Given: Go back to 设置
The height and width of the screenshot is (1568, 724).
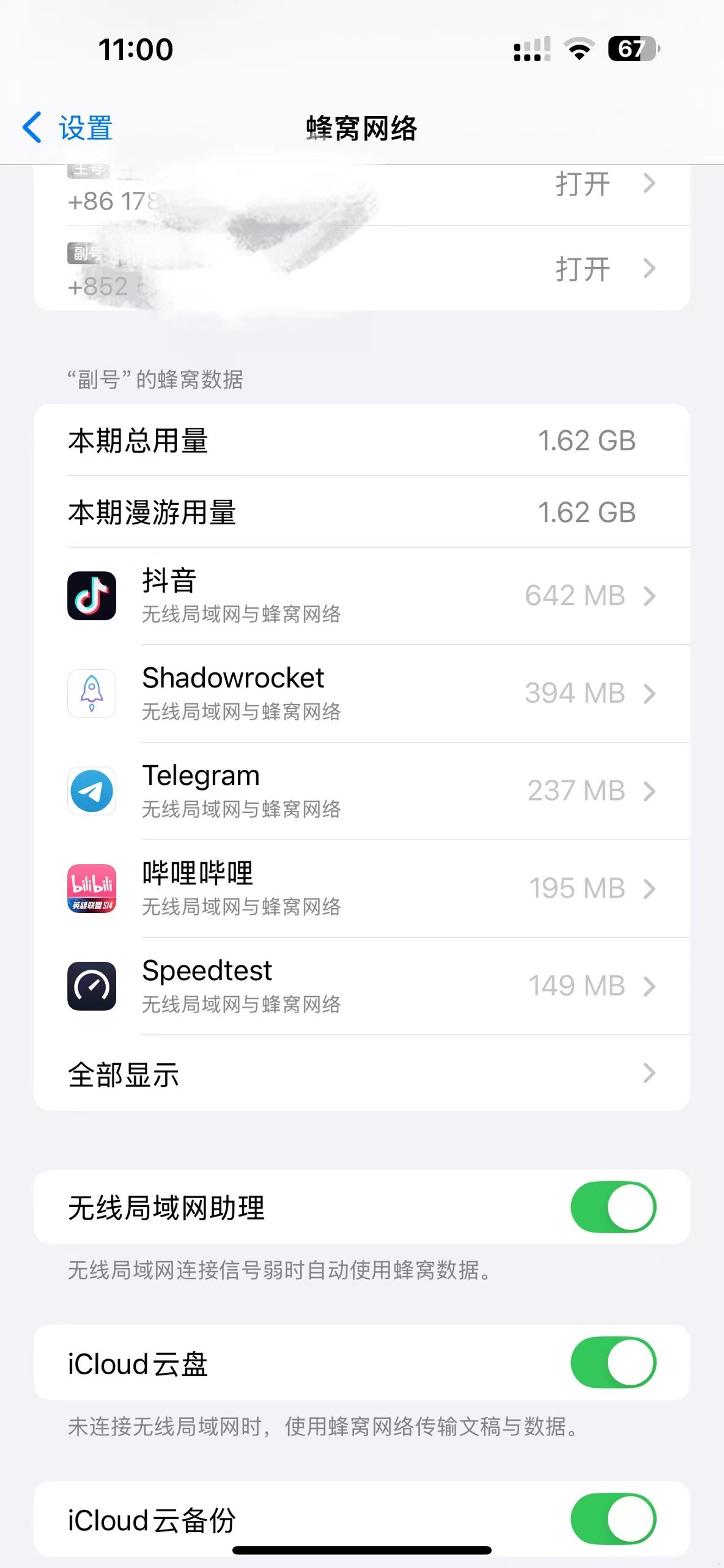Looking at the screenshot, I should 67,128.
